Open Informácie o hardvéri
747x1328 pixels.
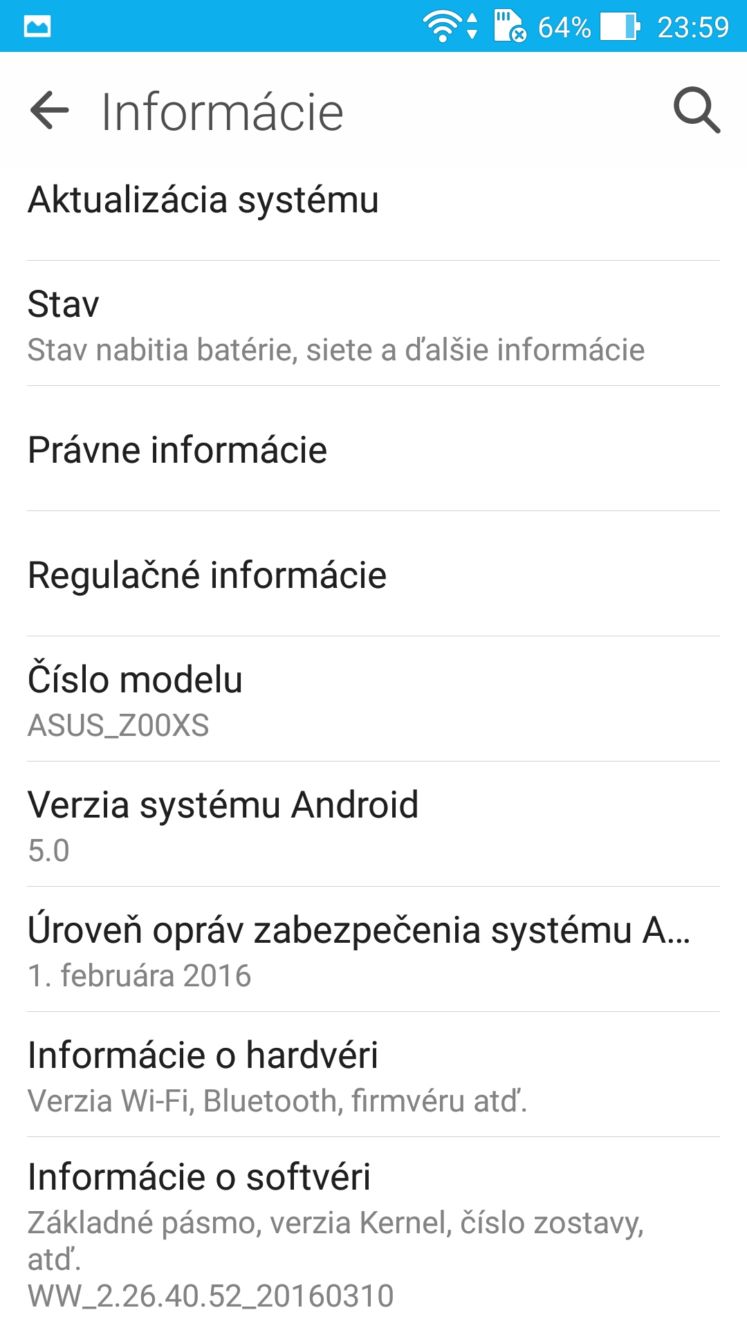click(373, 1074)
